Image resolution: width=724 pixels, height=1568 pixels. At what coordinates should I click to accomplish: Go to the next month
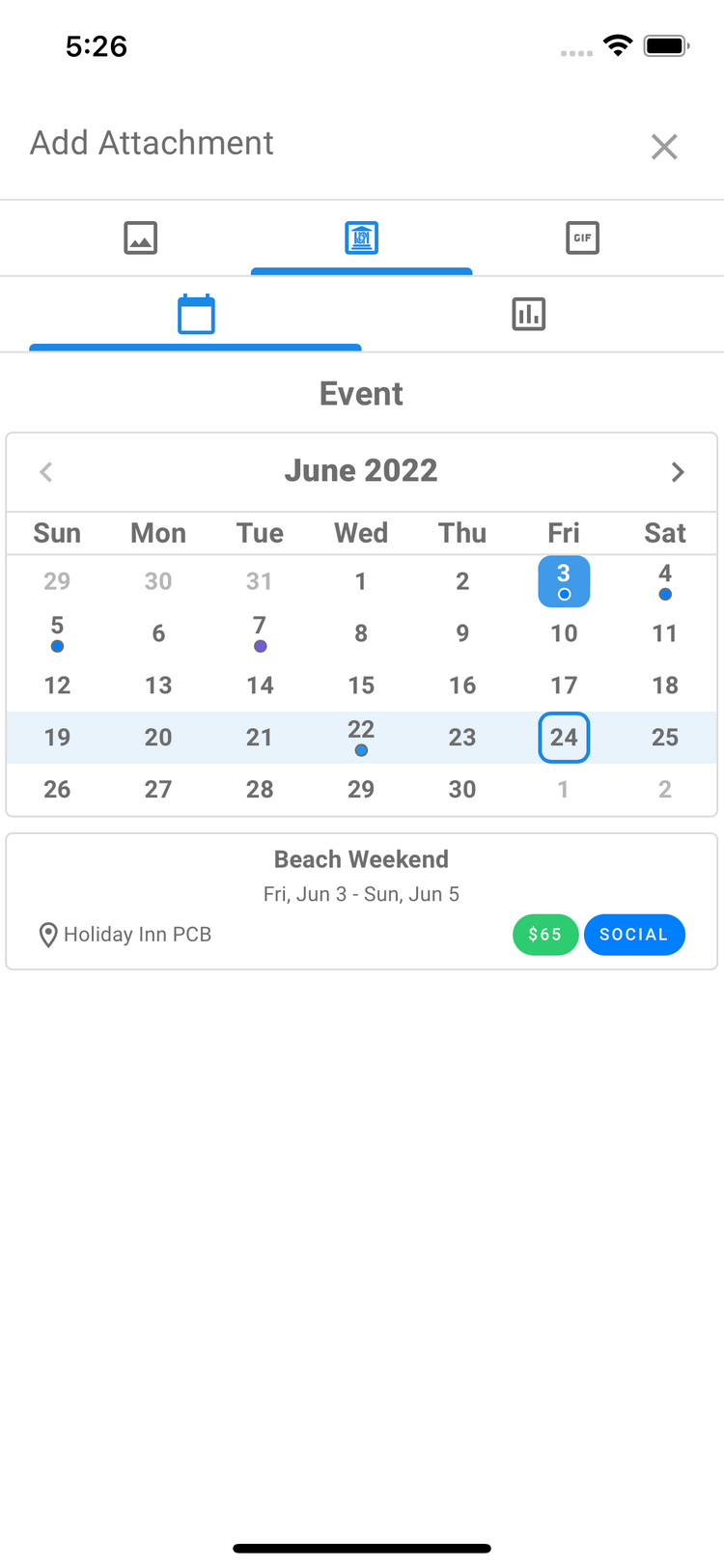point(678,471)
